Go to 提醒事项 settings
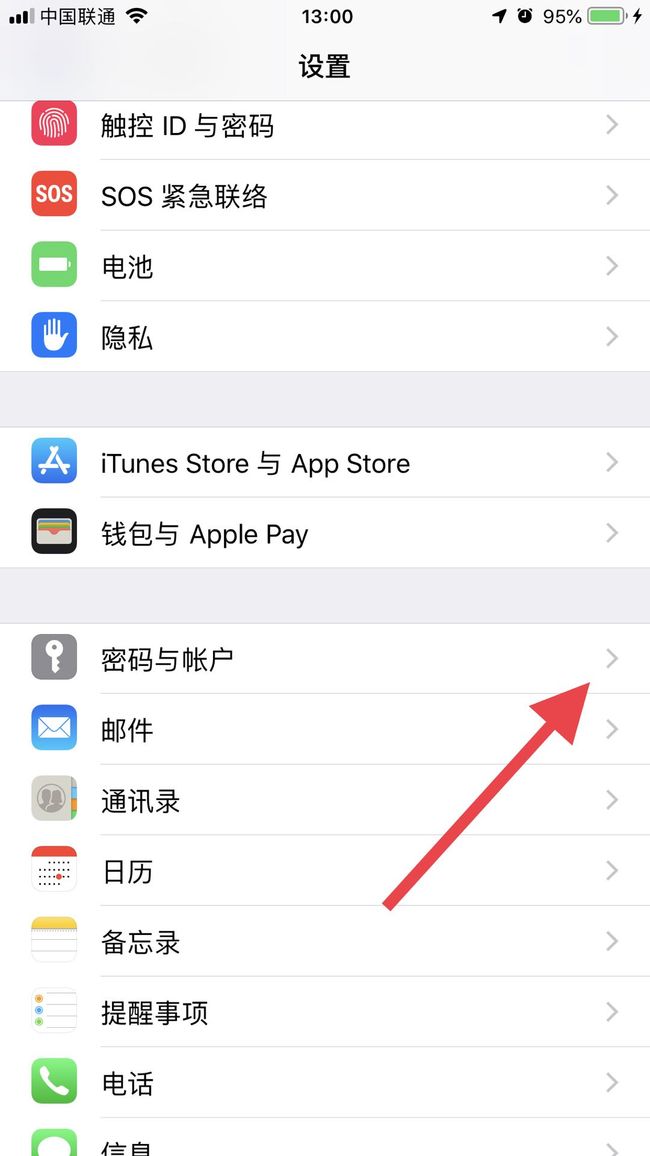The image size is (650, 1156). pyautogui.click(x=325, y=1012)
